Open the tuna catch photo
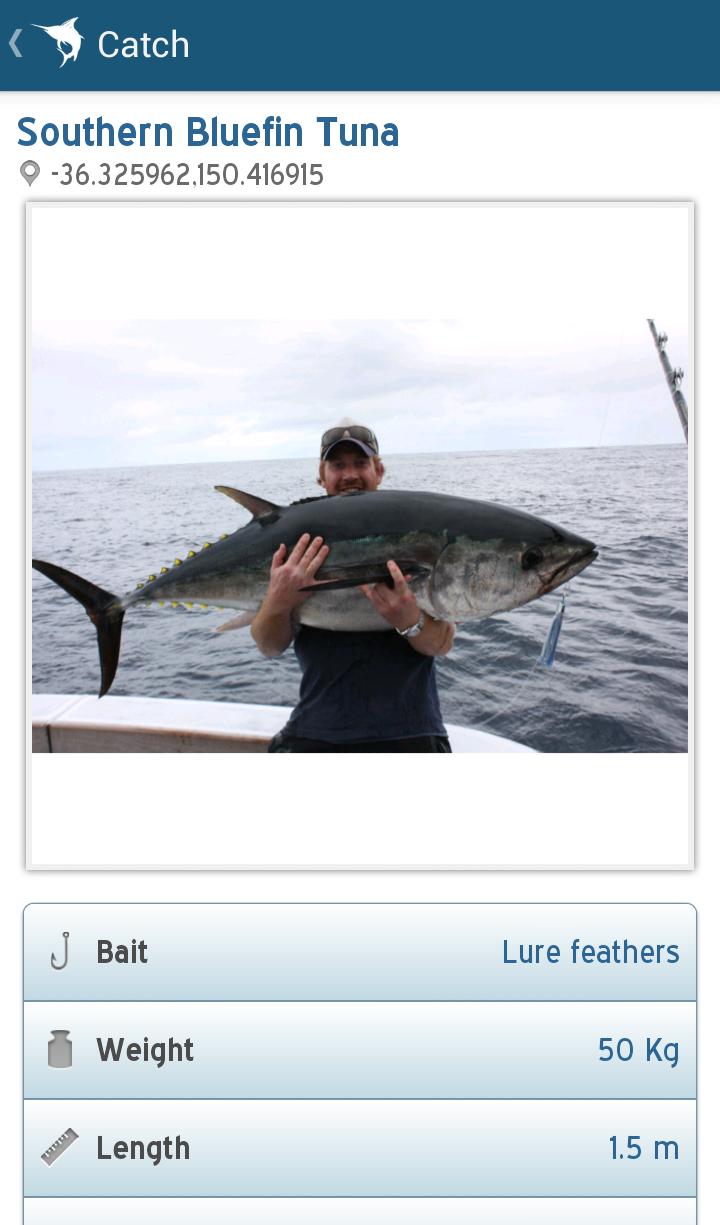This screenshot has height=1225, width=720. pyautogui.click(x=360, y=535)
